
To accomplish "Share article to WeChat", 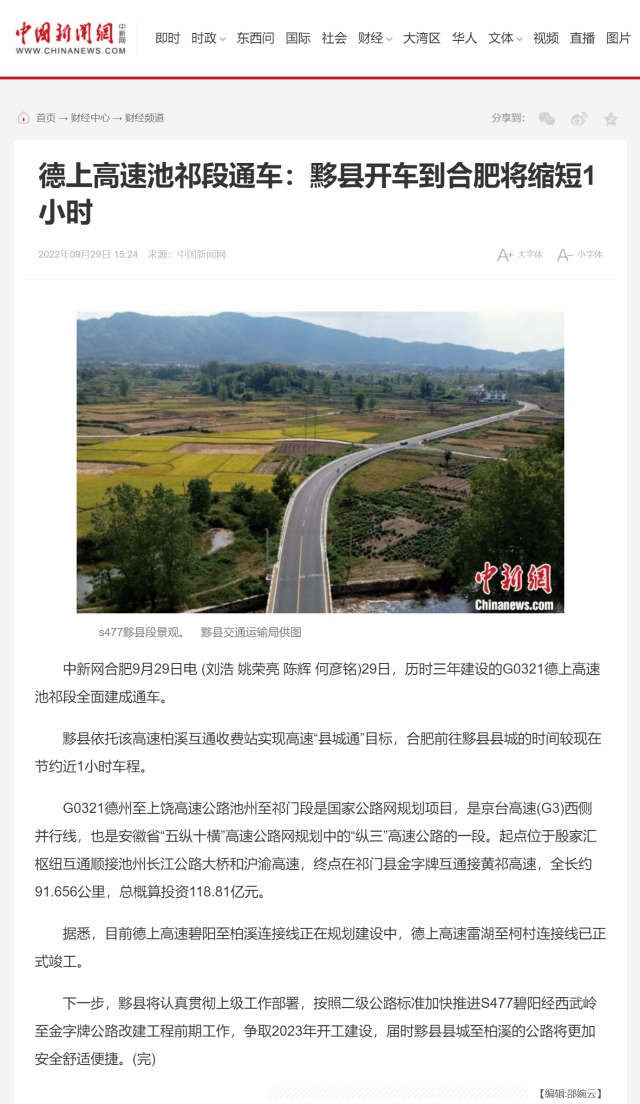I will 546,119.
